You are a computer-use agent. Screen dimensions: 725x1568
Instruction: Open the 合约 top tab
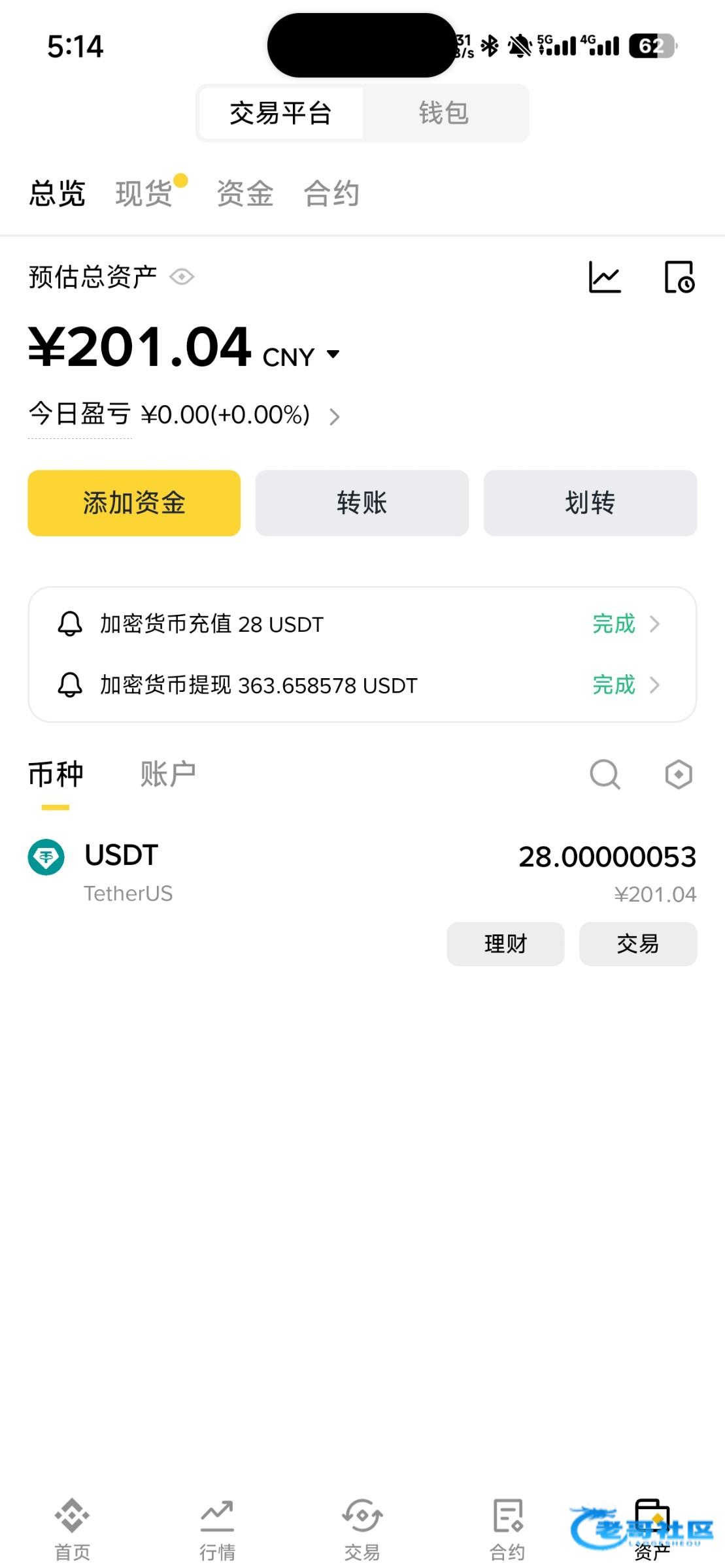coord(331,193)
